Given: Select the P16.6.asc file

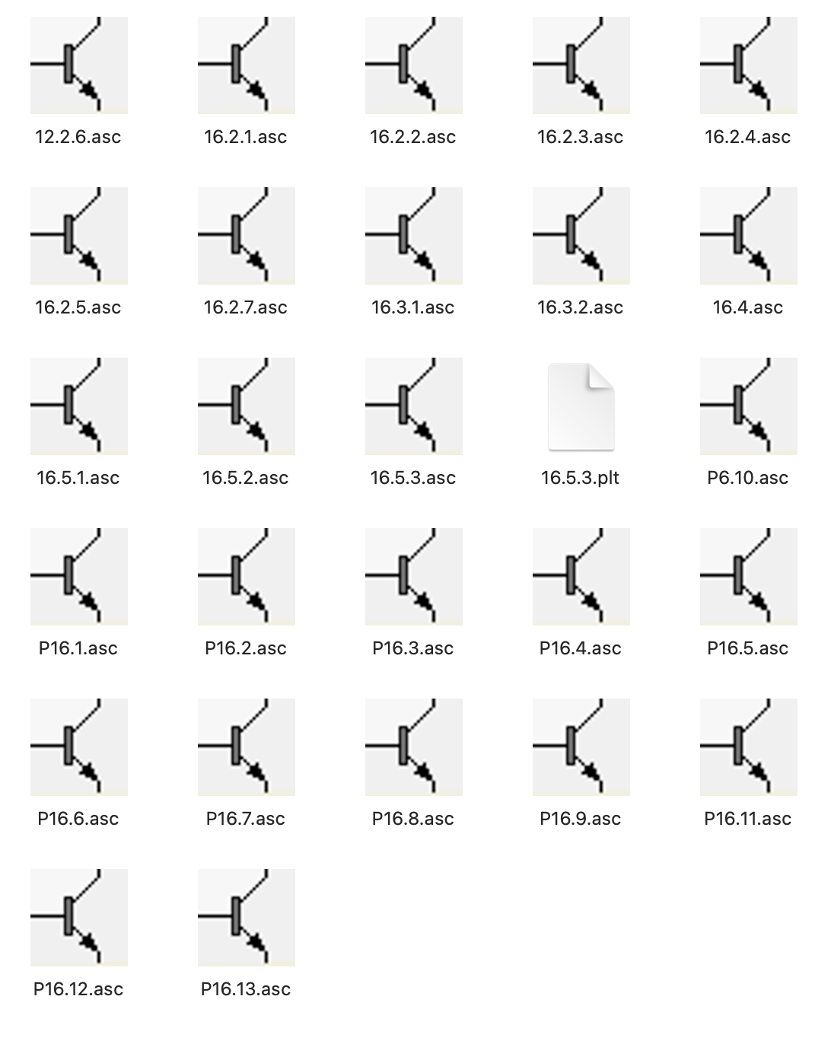Looking at the screenshot, I should point(78,748).
